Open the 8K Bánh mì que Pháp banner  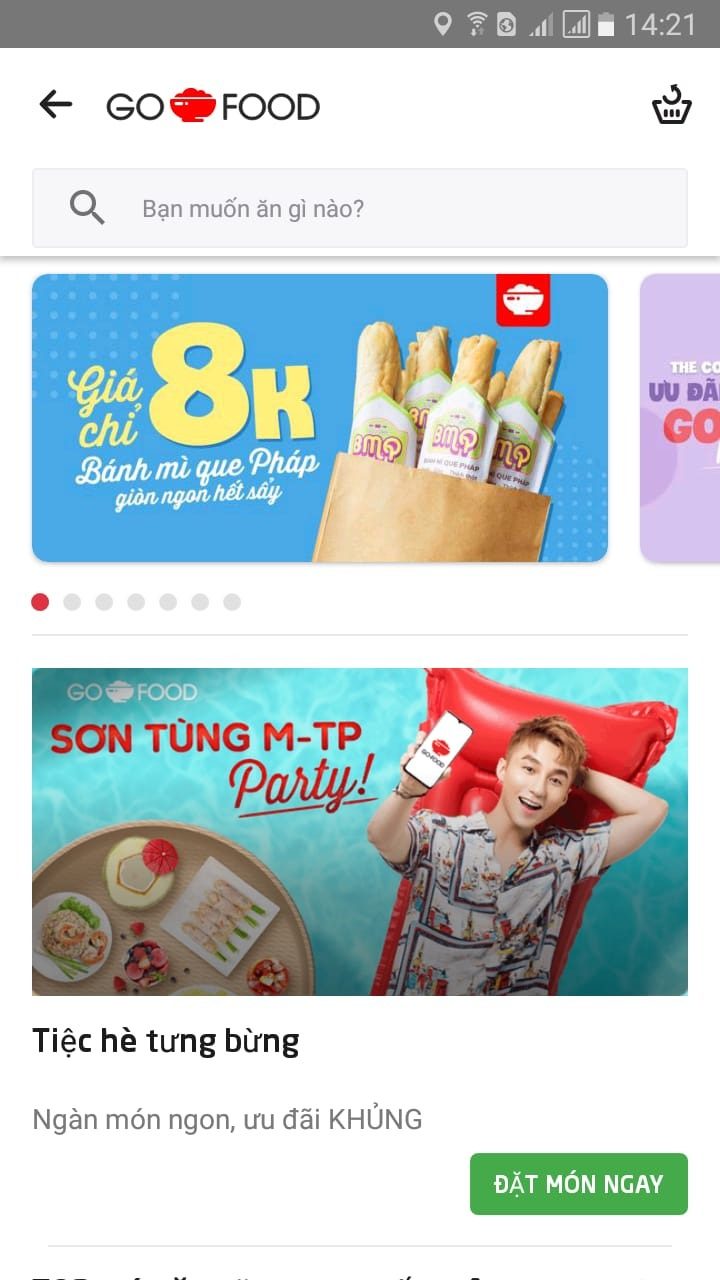(320, 418)
